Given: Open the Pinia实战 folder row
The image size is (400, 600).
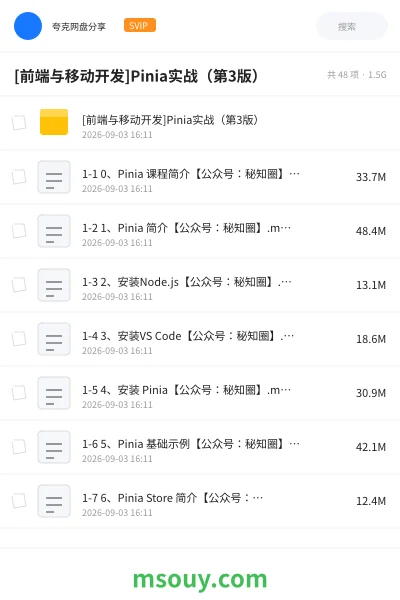Looking at the screenshot, I should pos(200,123).
